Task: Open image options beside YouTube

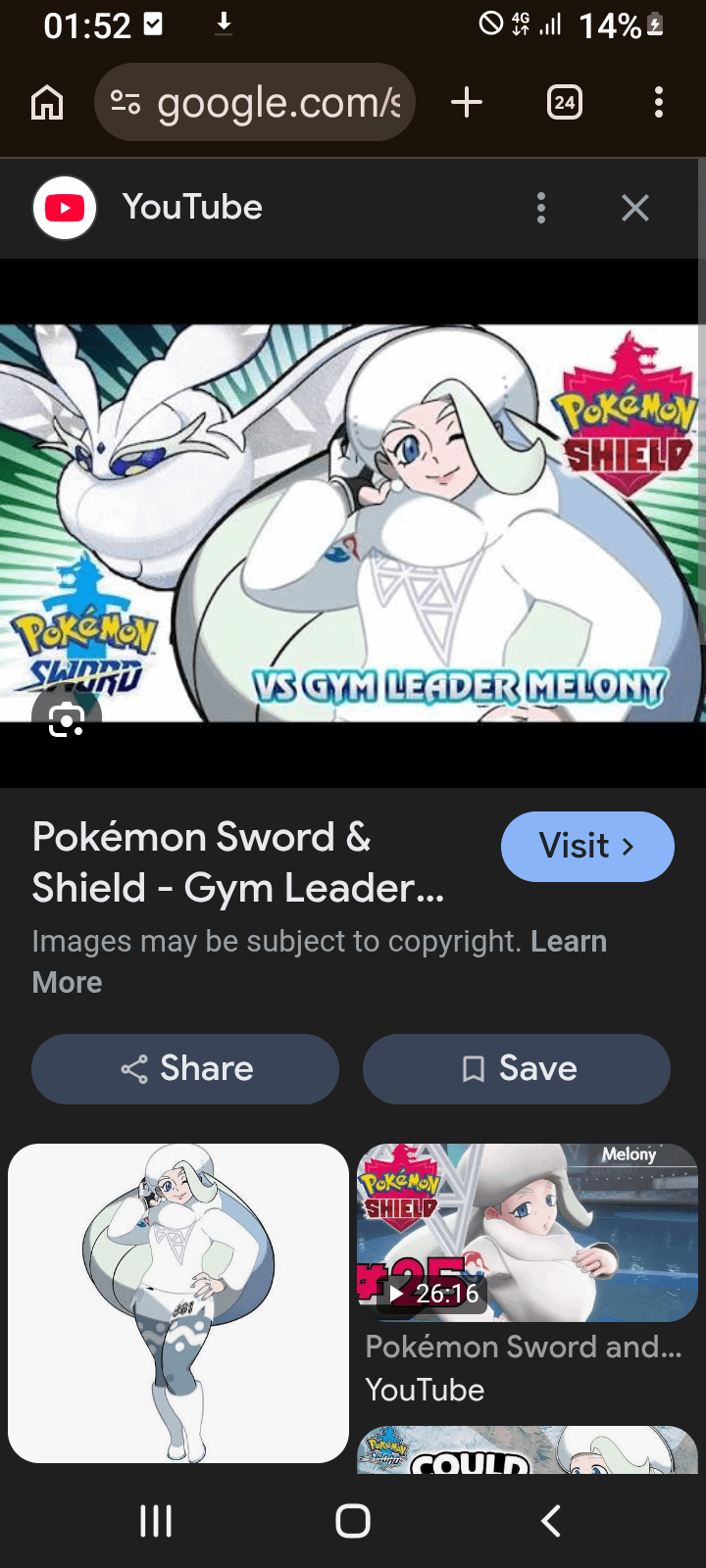Action: 540,208
